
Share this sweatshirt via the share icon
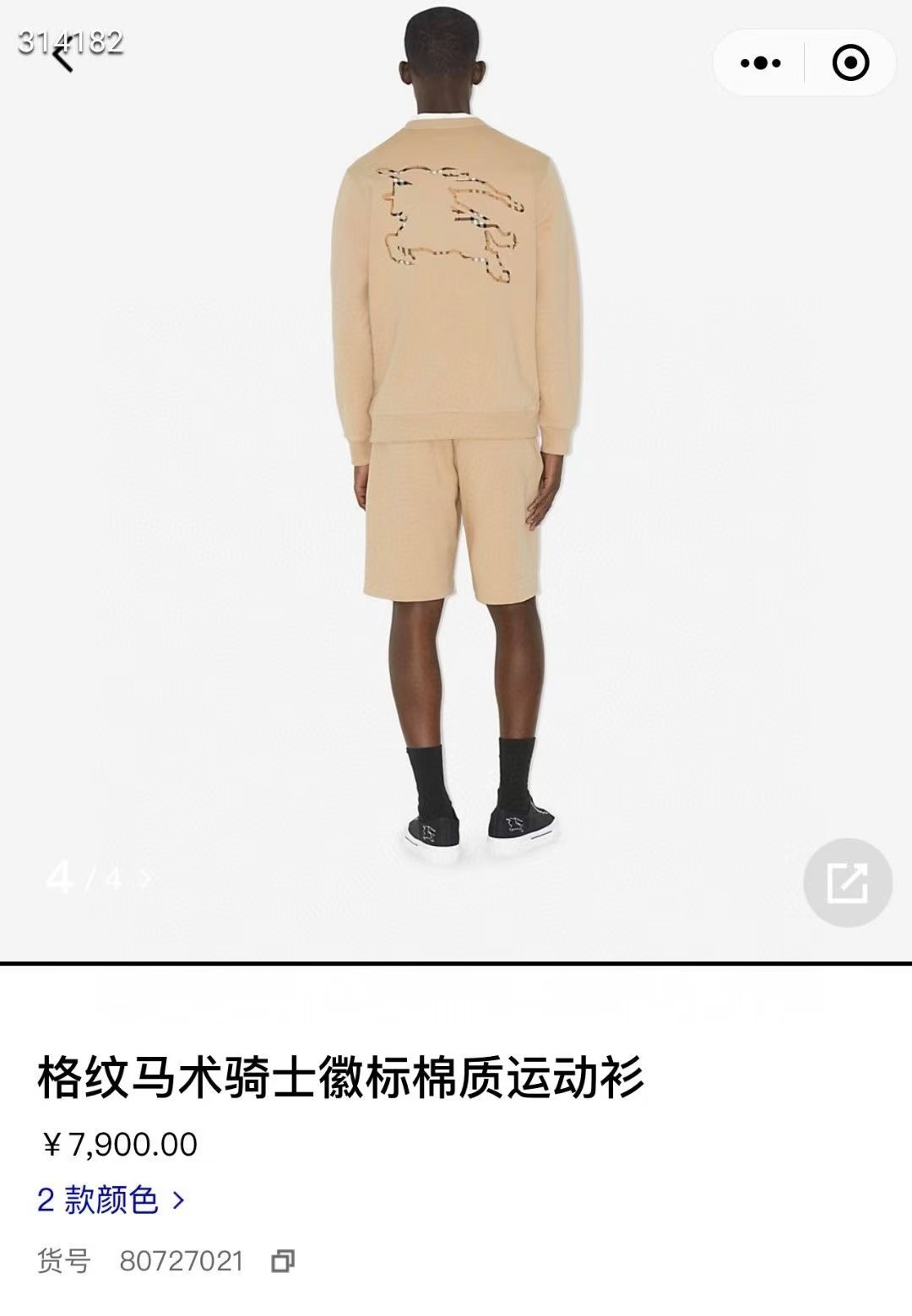coord(847,882)
